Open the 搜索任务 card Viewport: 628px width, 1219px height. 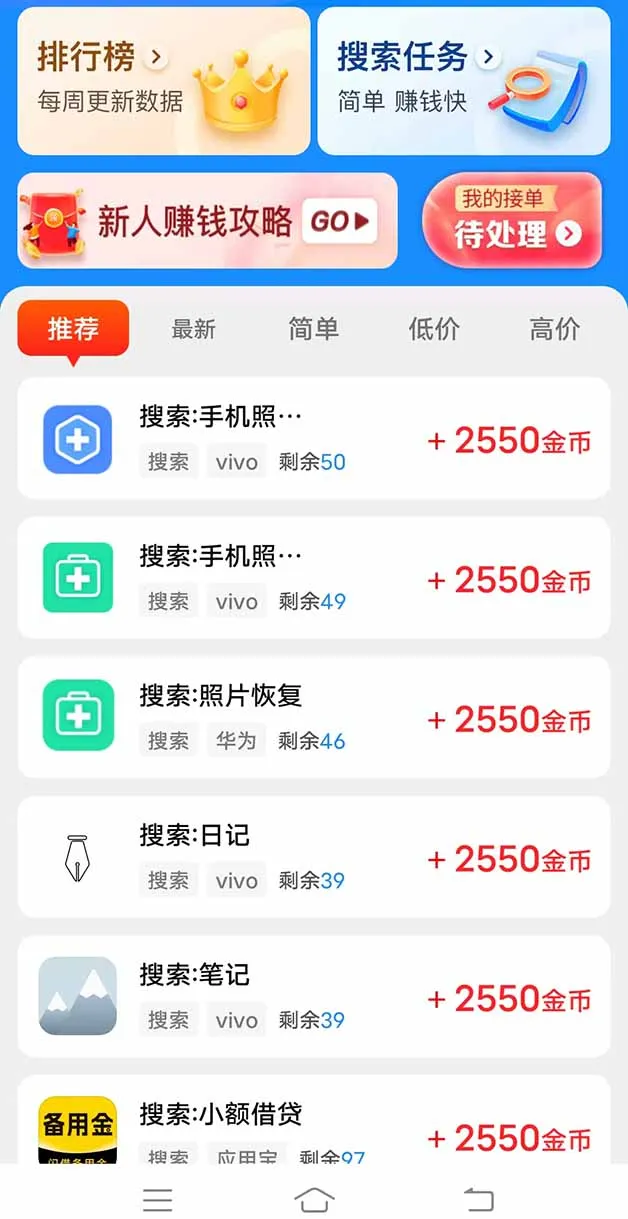pos(463,81)
